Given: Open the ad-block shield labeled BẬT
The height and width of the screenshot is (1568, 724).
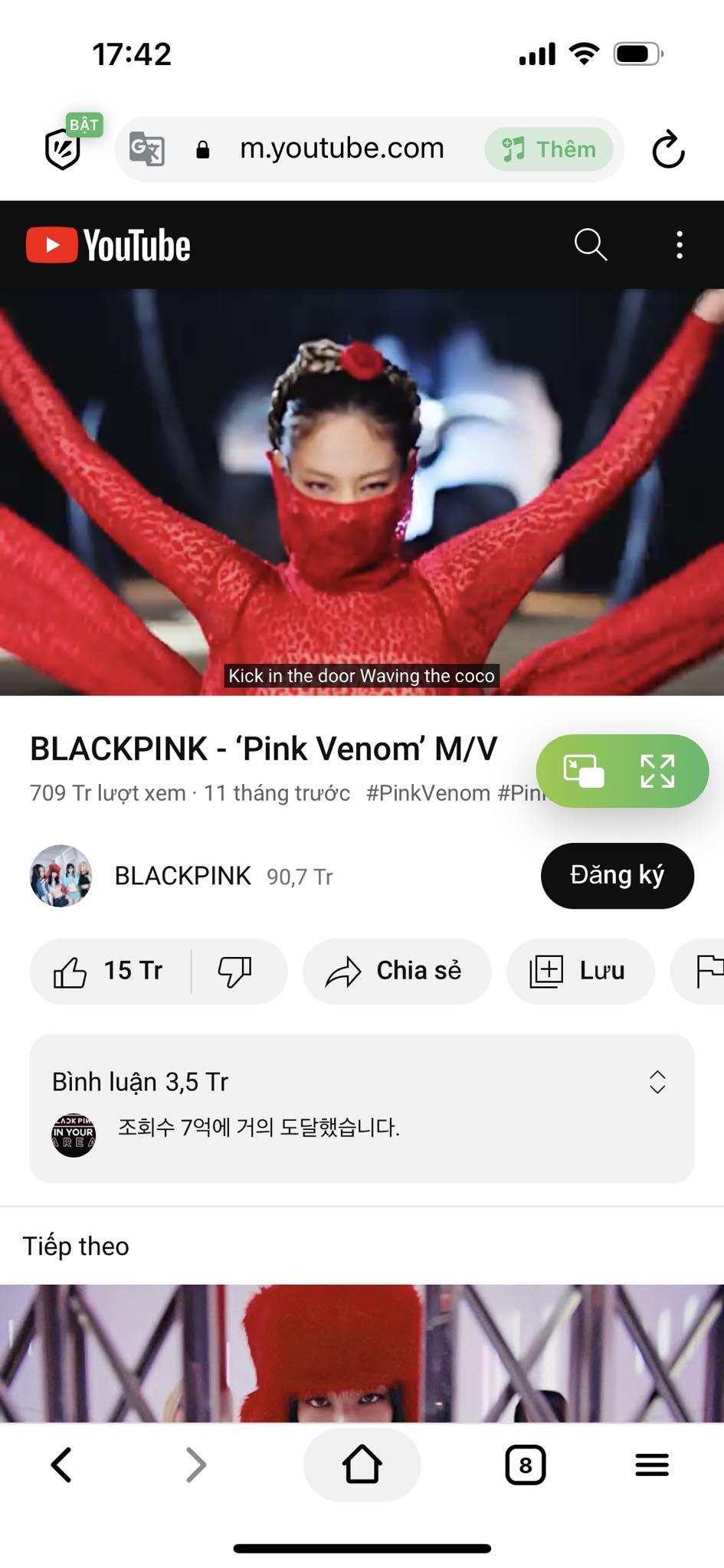Looking at the screenshot, I should [x=64, y=147].
